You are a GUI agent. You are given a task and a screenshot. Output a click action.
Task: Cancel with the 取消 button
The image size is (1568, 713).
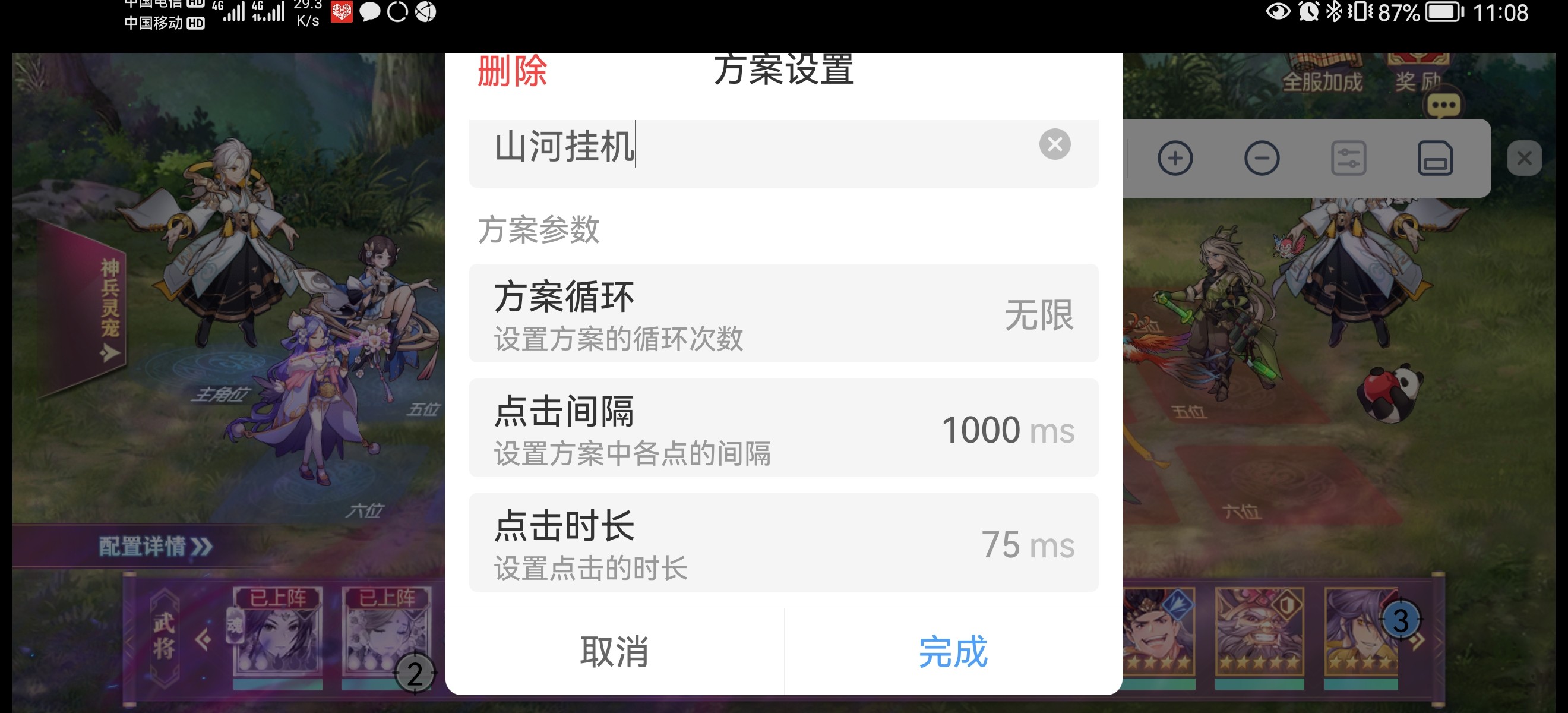tap(614, 651)
